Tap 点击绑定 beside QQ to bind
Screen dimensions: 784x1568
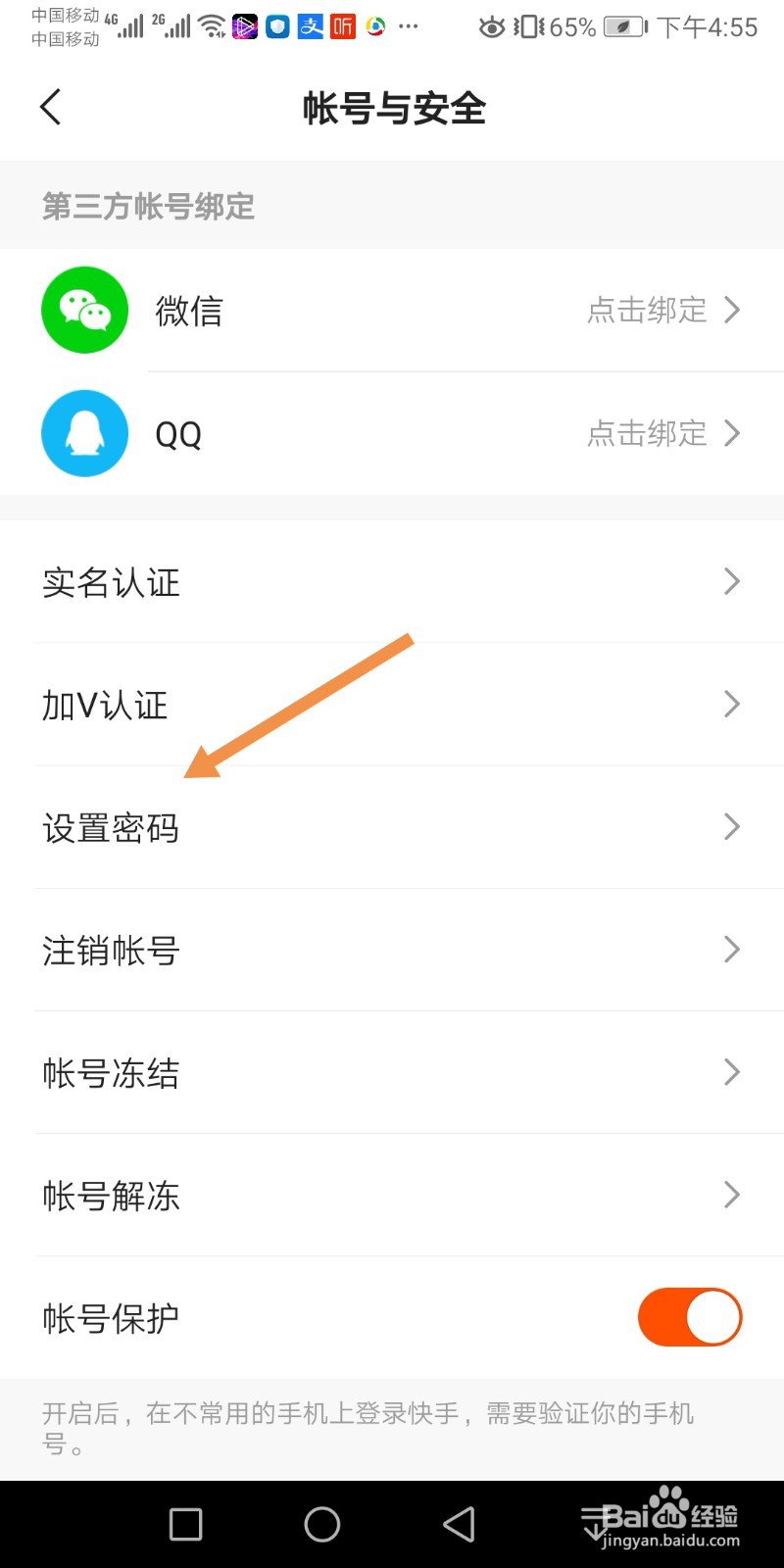tap(647, 433)
